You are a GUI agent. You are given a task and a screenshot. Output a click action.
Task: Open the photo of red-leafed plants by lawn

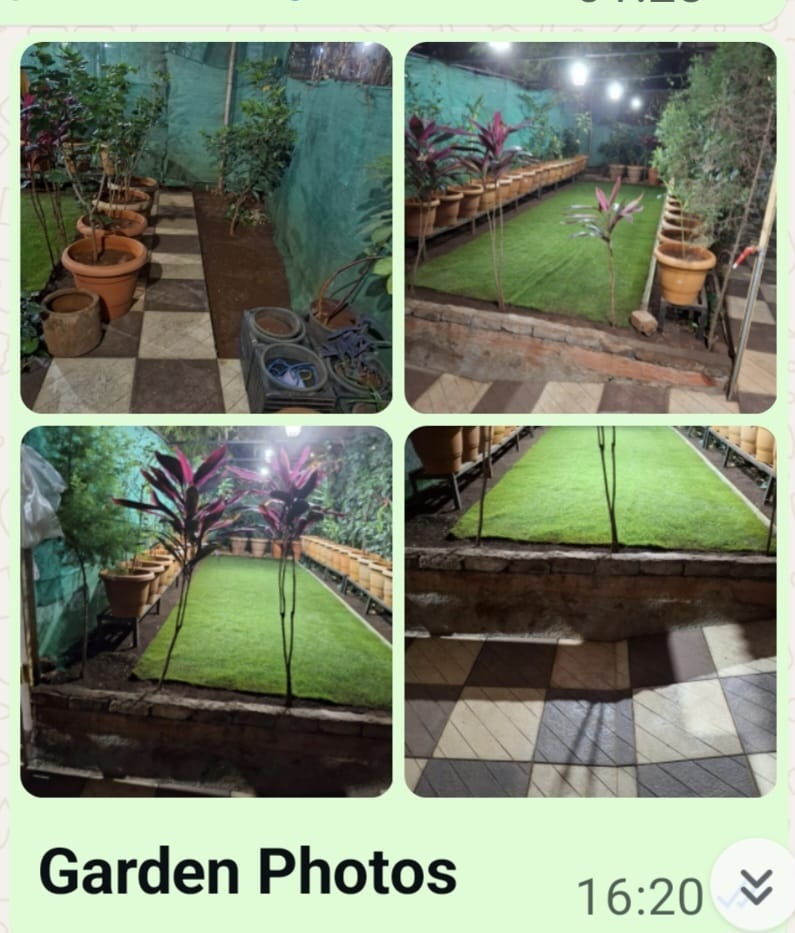(206, 611)
